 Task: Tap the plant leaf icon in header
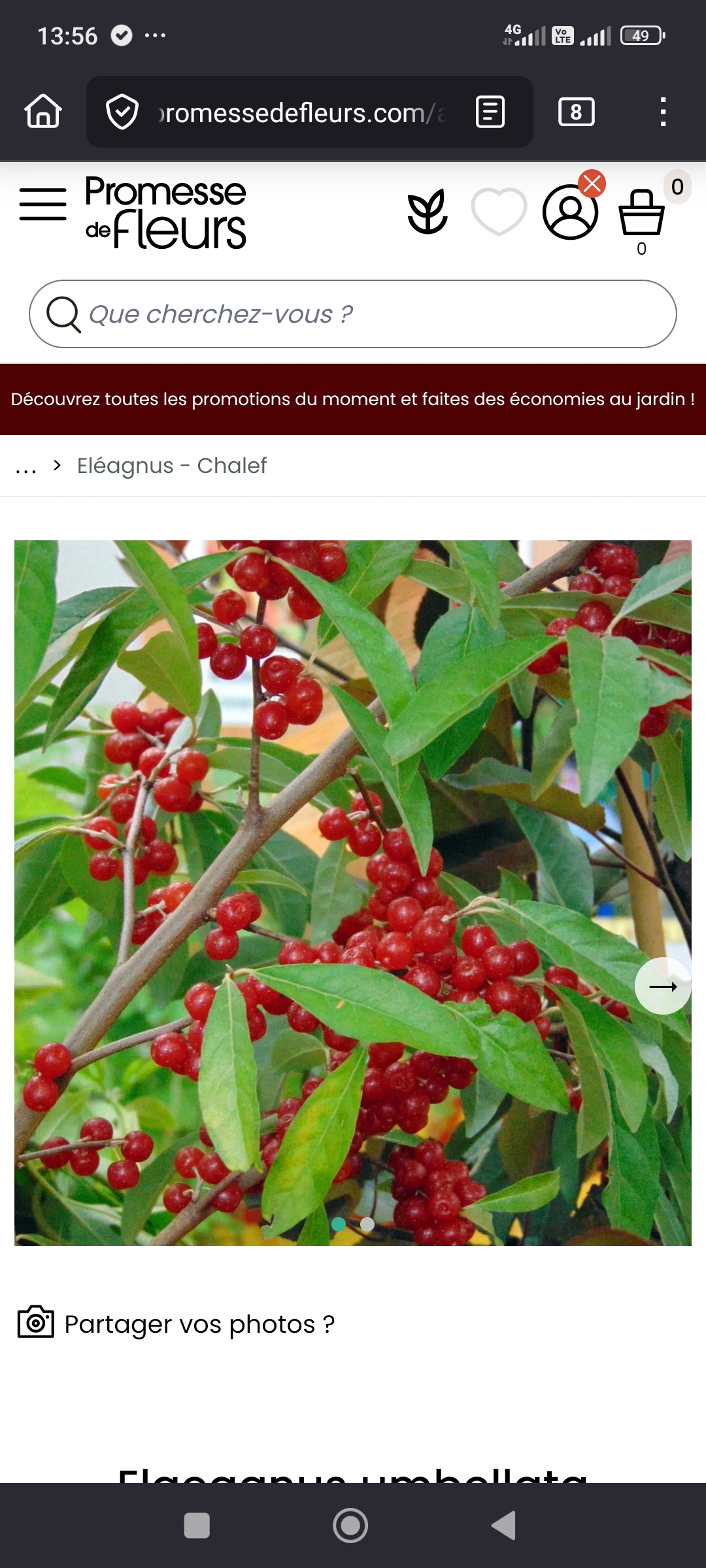tap(428, 212)
